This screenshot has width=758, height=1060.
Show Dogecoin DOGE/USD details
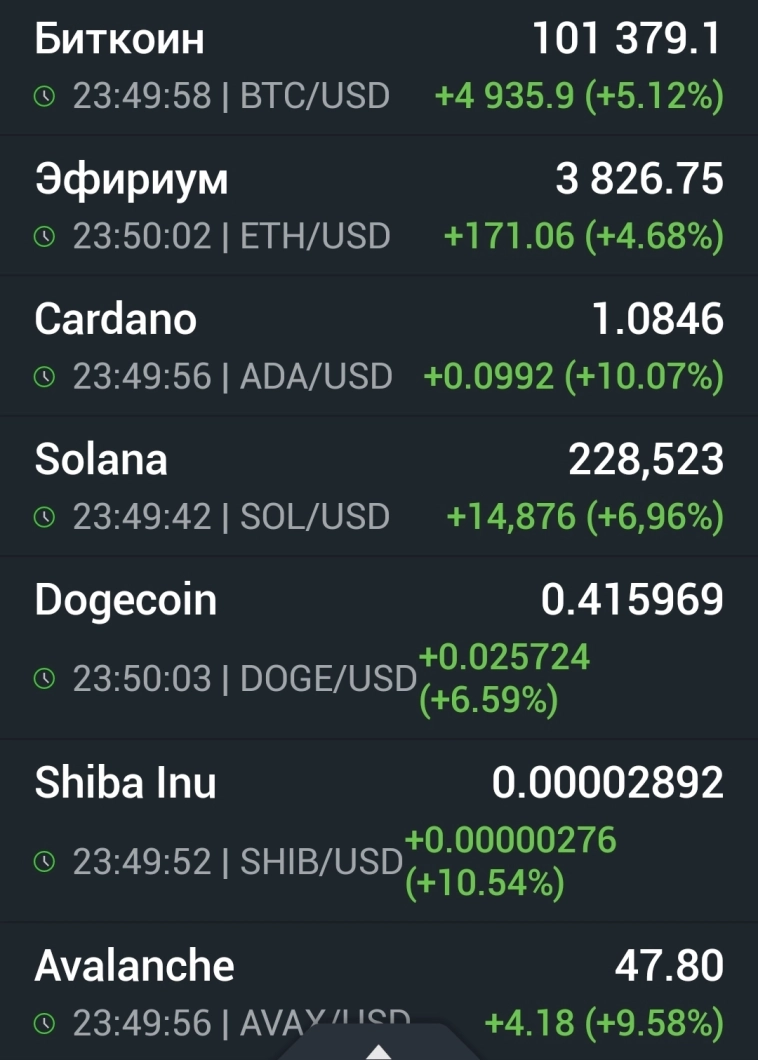tap(378, 647)
